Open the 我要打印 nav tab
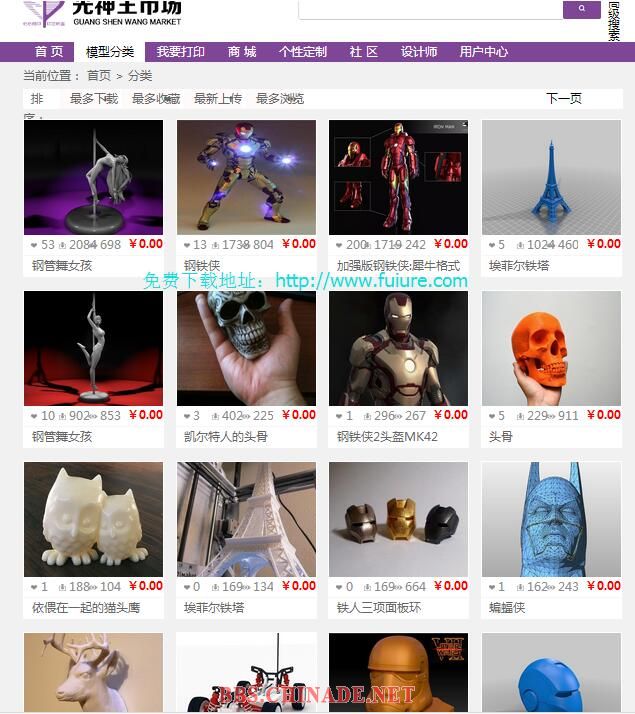The height and width of the screenshot is (714, 635). (x=181, y=52)
